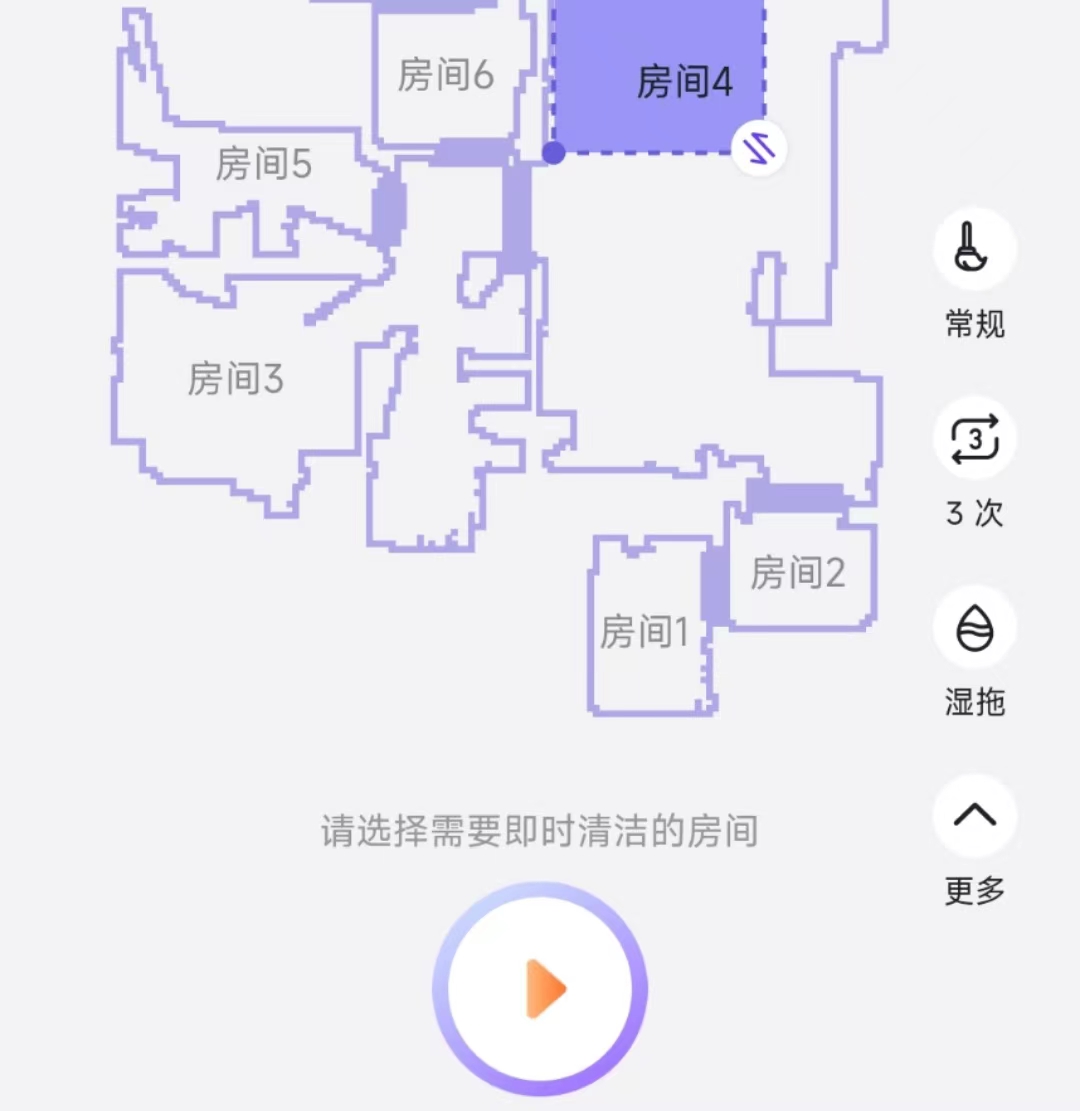Toggle selection of 房间1 on the map
Viewport: 1080px width, 1111px height.
(x=647, y=630)
